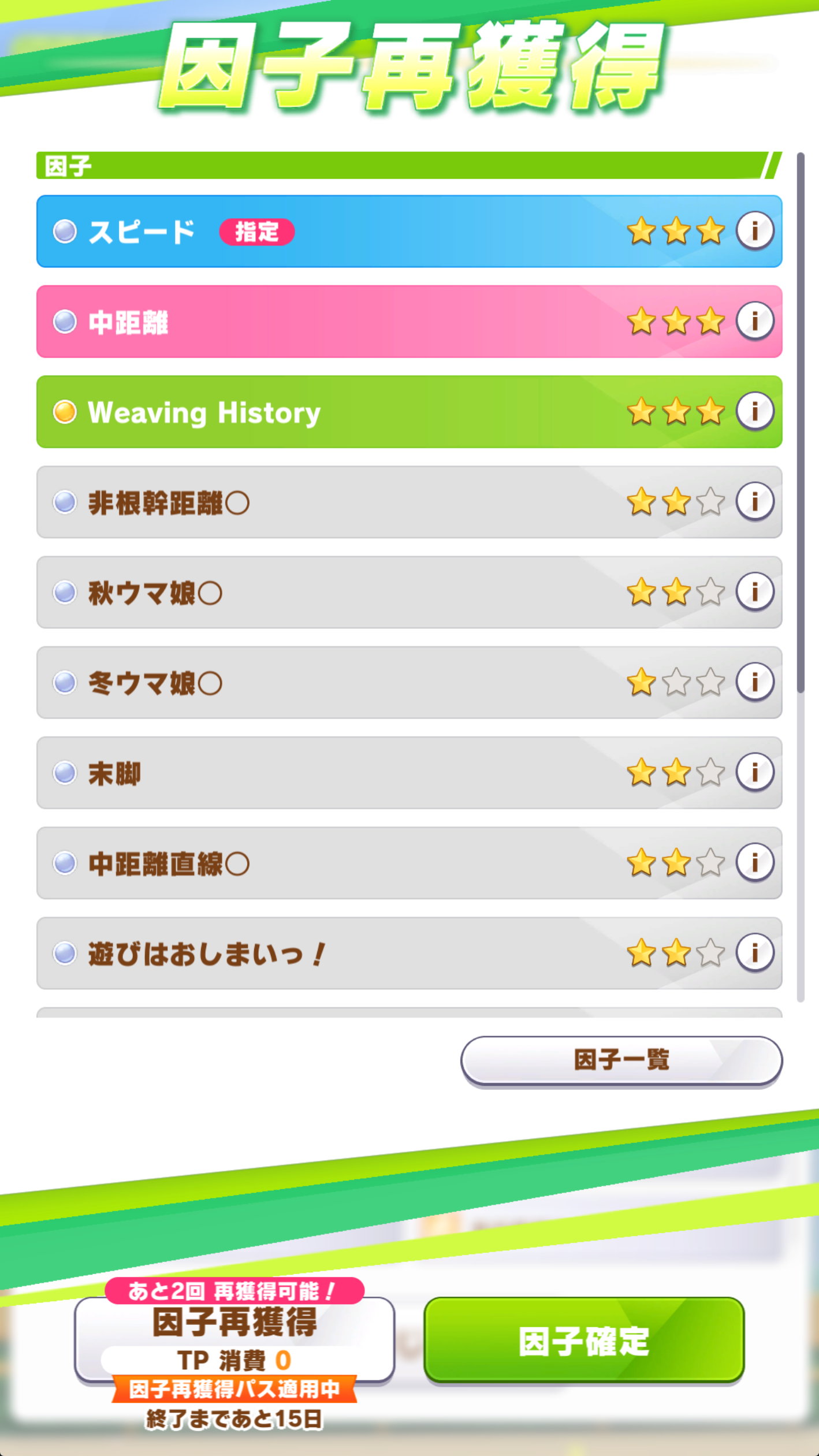Show info for 末脚 factor

(x=755, y=772)
